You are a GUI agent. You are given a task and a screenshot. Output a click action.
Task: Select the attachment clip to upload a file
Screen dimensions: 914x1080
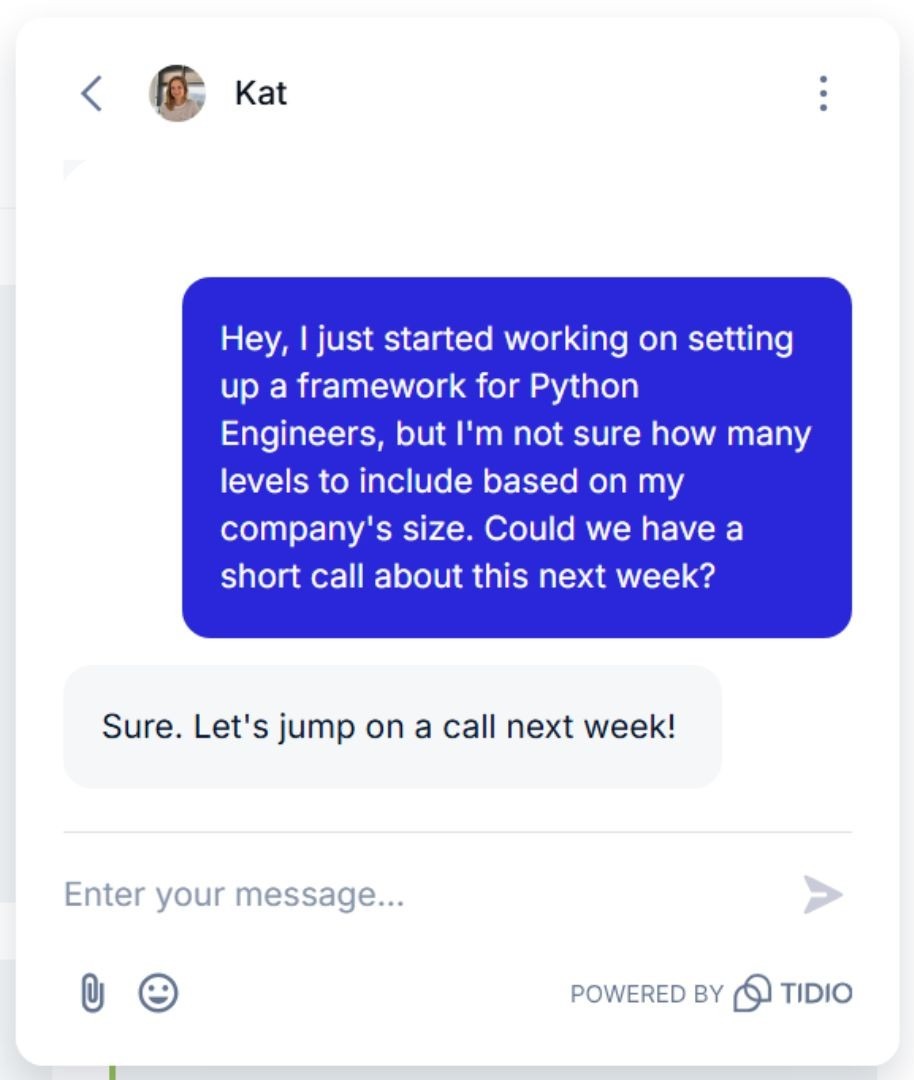click(x=94, y=993)
